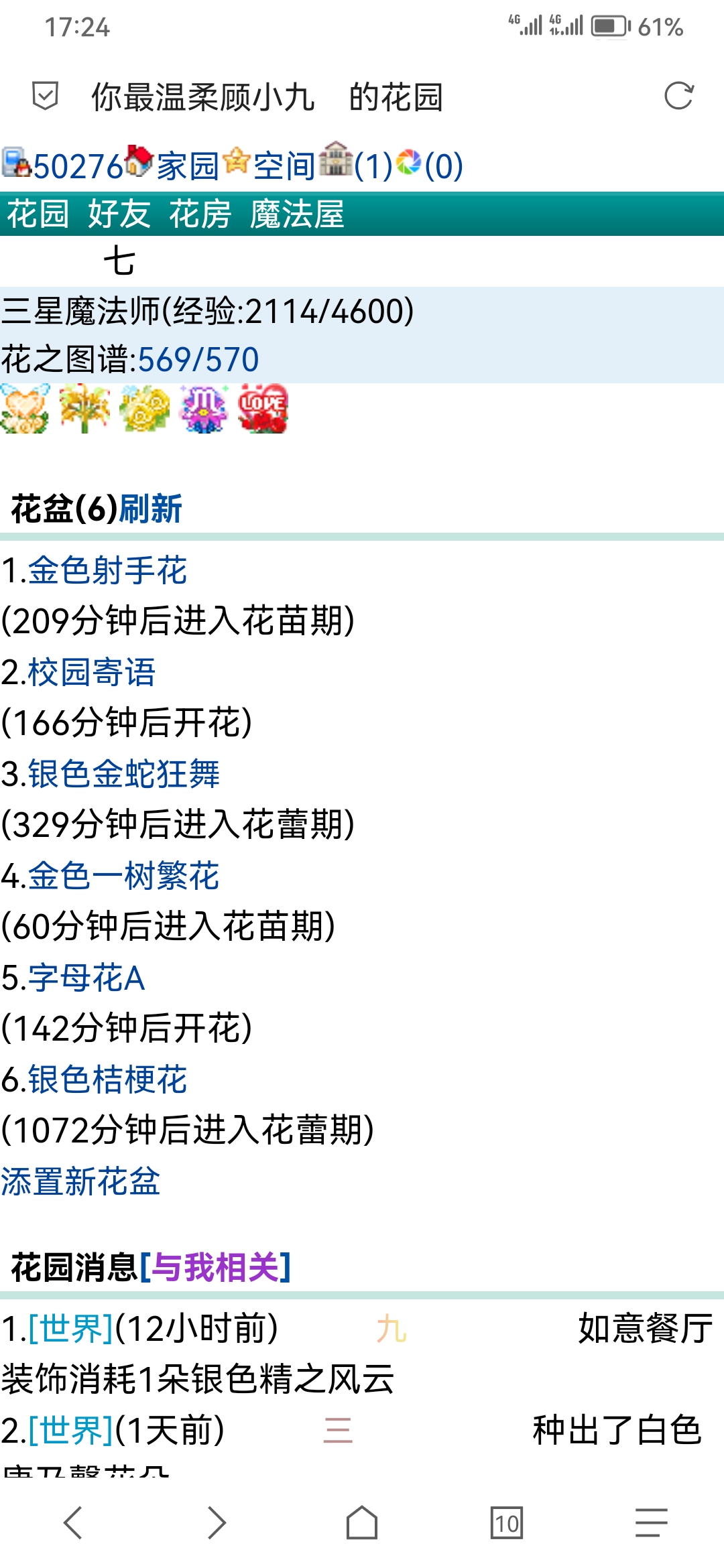Reload the page with the refresh icon
Screen dimensions: 724x1568
678,96
